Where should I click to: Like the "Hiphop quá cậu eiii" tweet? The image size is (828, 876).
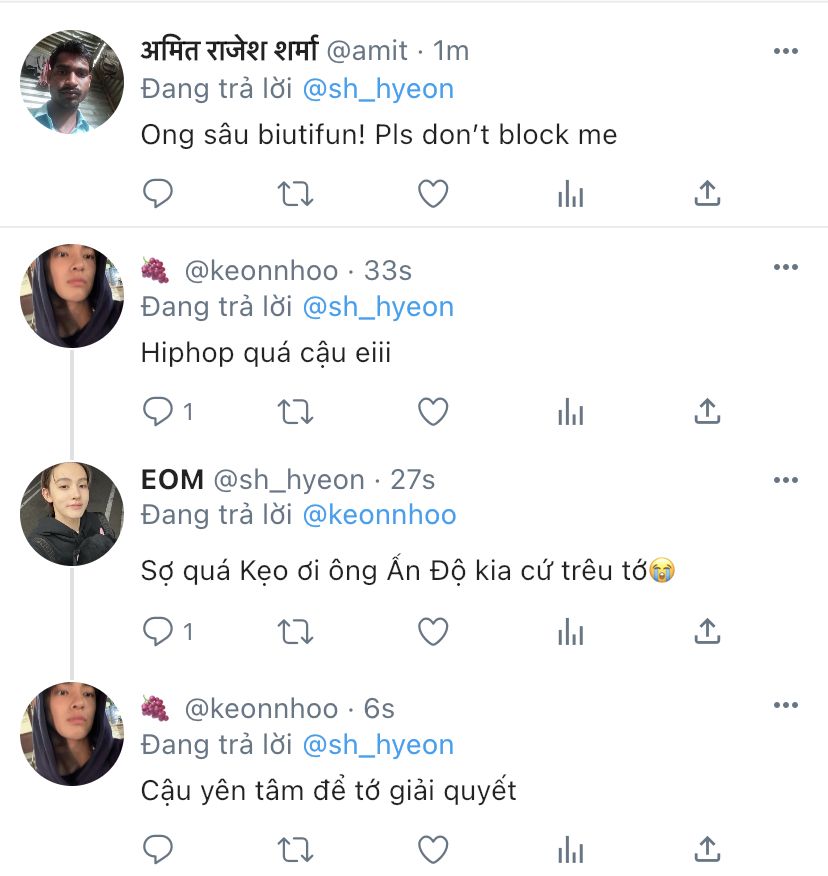(432, 411)
